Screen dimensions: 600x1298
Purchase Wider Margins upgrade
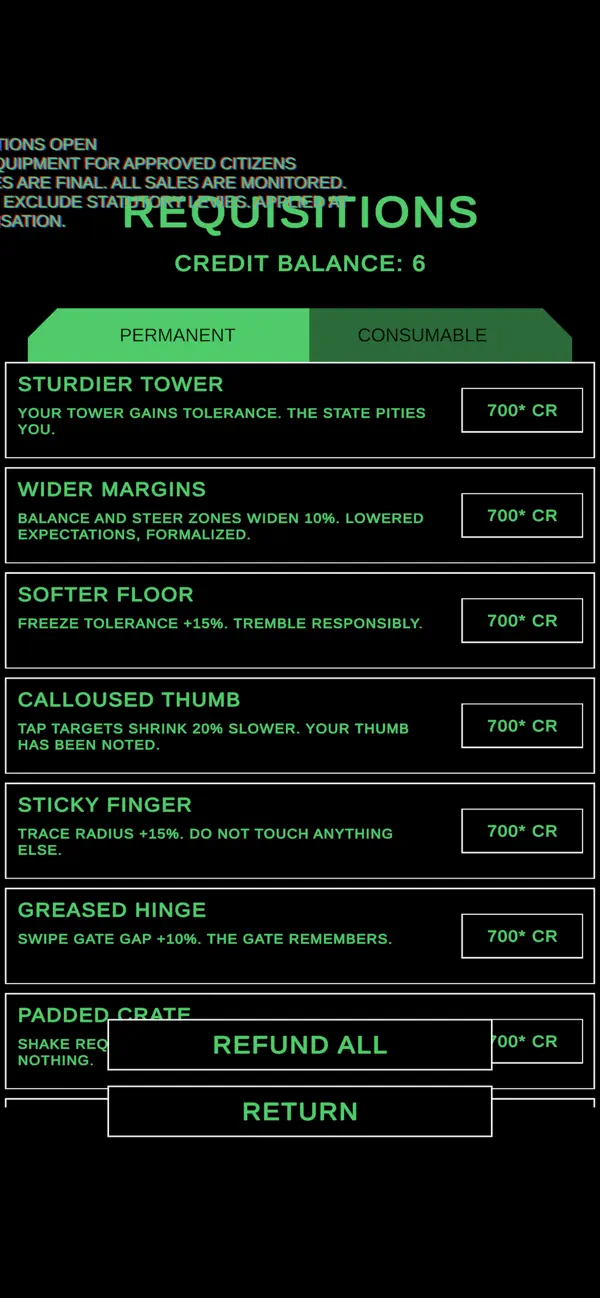point(522,515)
